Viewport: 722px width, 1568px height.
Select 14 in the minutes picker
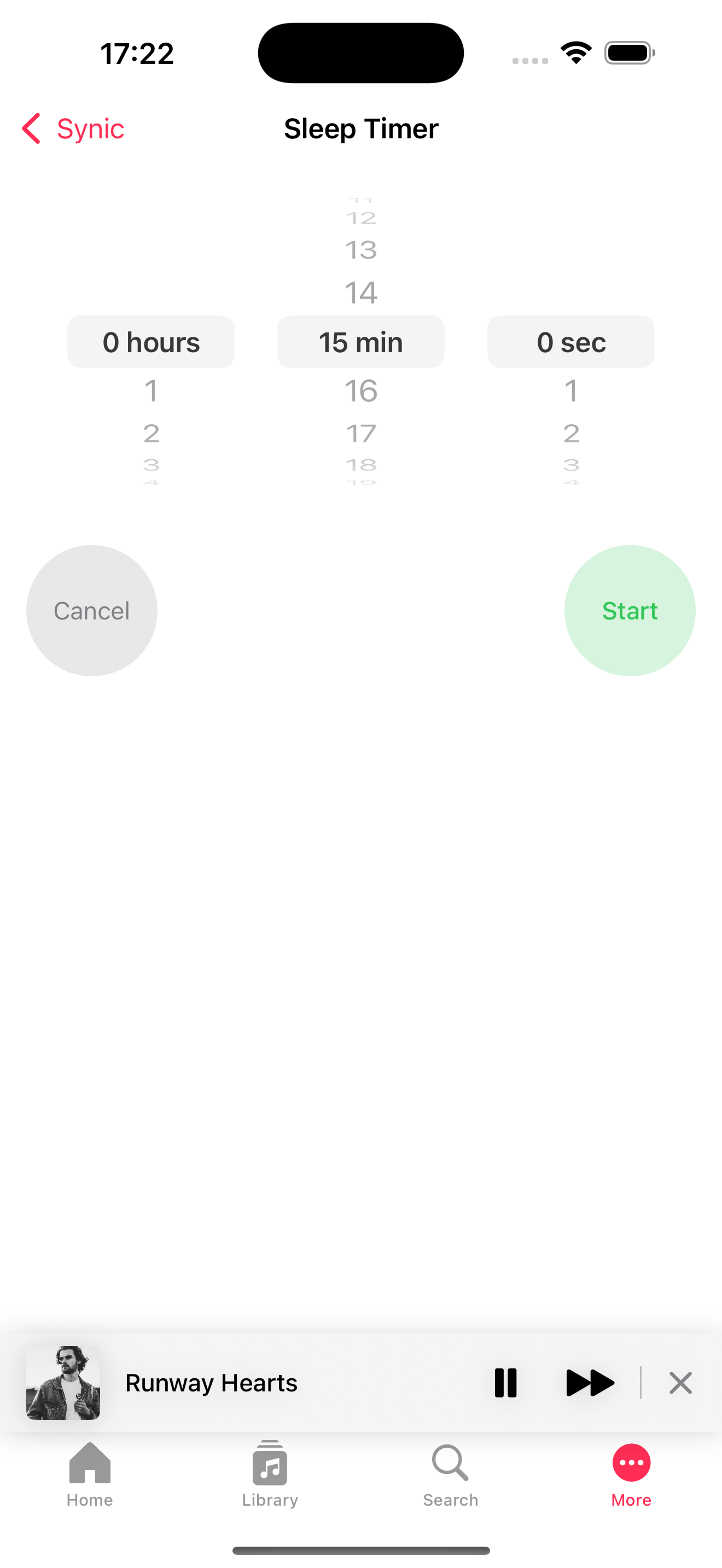pyautogui.click(x=361, y=293)
